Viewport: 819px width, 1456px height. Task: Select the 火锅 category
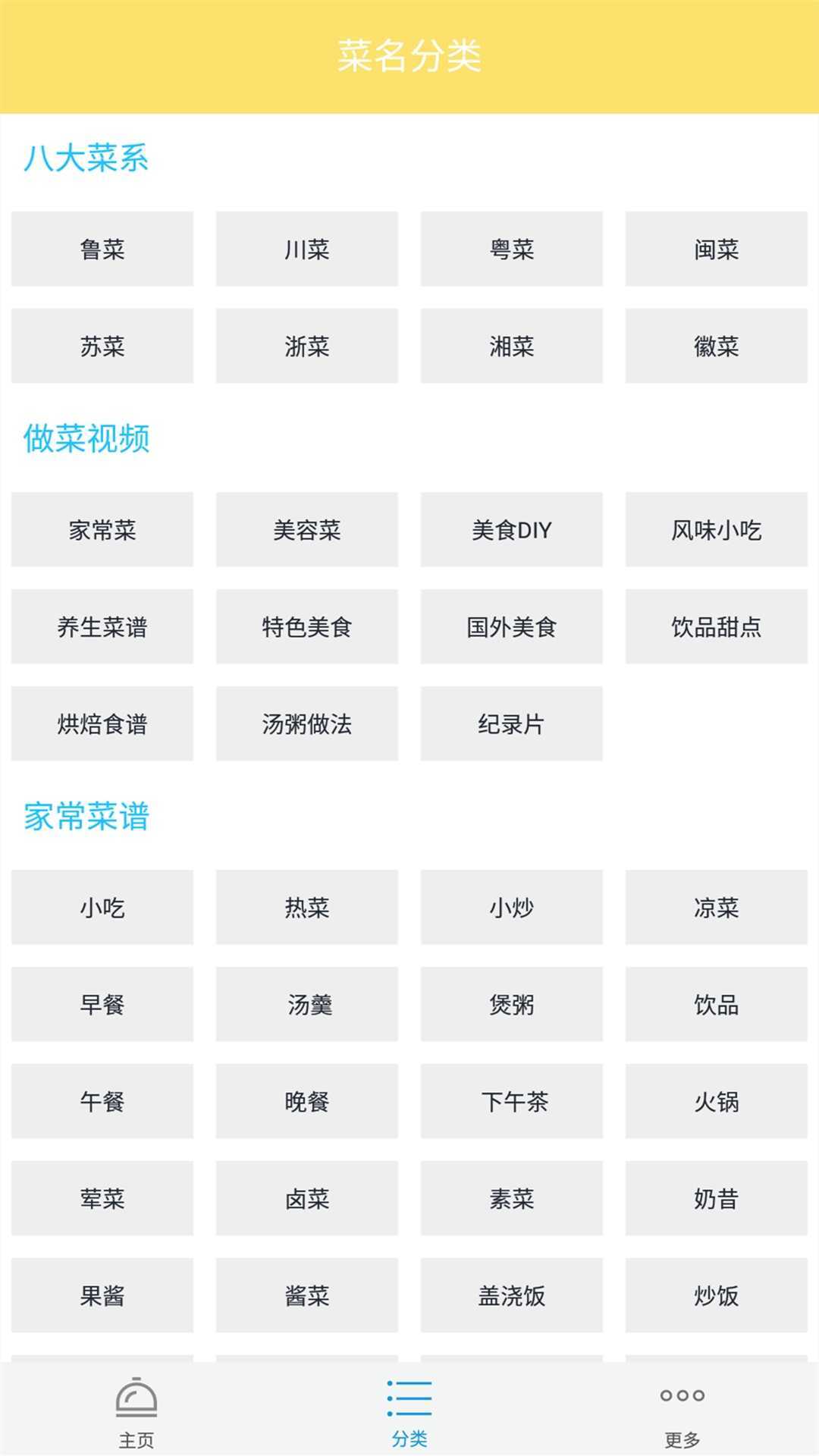click(x=716, y=1102)
